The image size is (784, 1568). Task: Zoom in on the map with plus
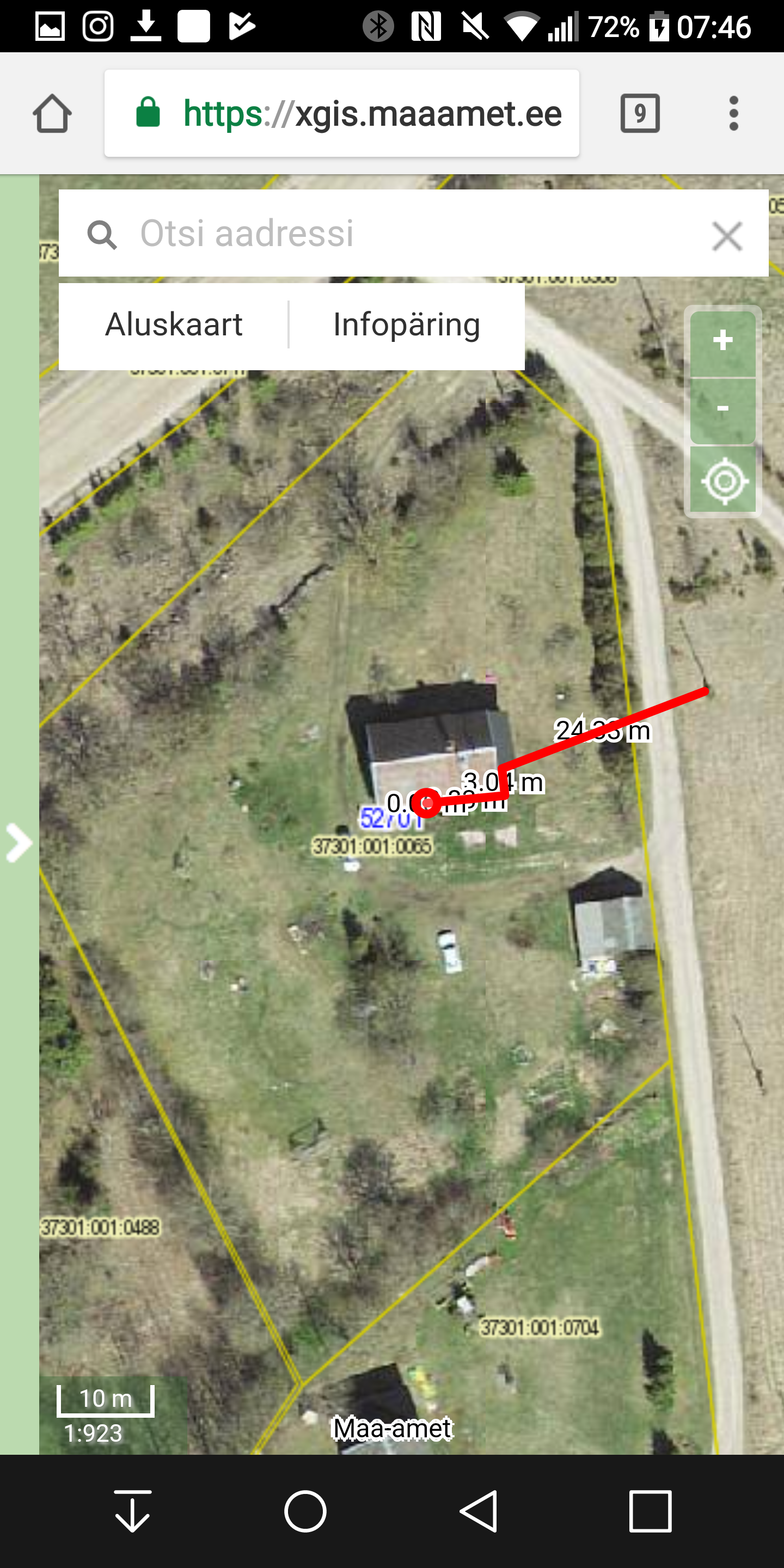pos(722,341)
